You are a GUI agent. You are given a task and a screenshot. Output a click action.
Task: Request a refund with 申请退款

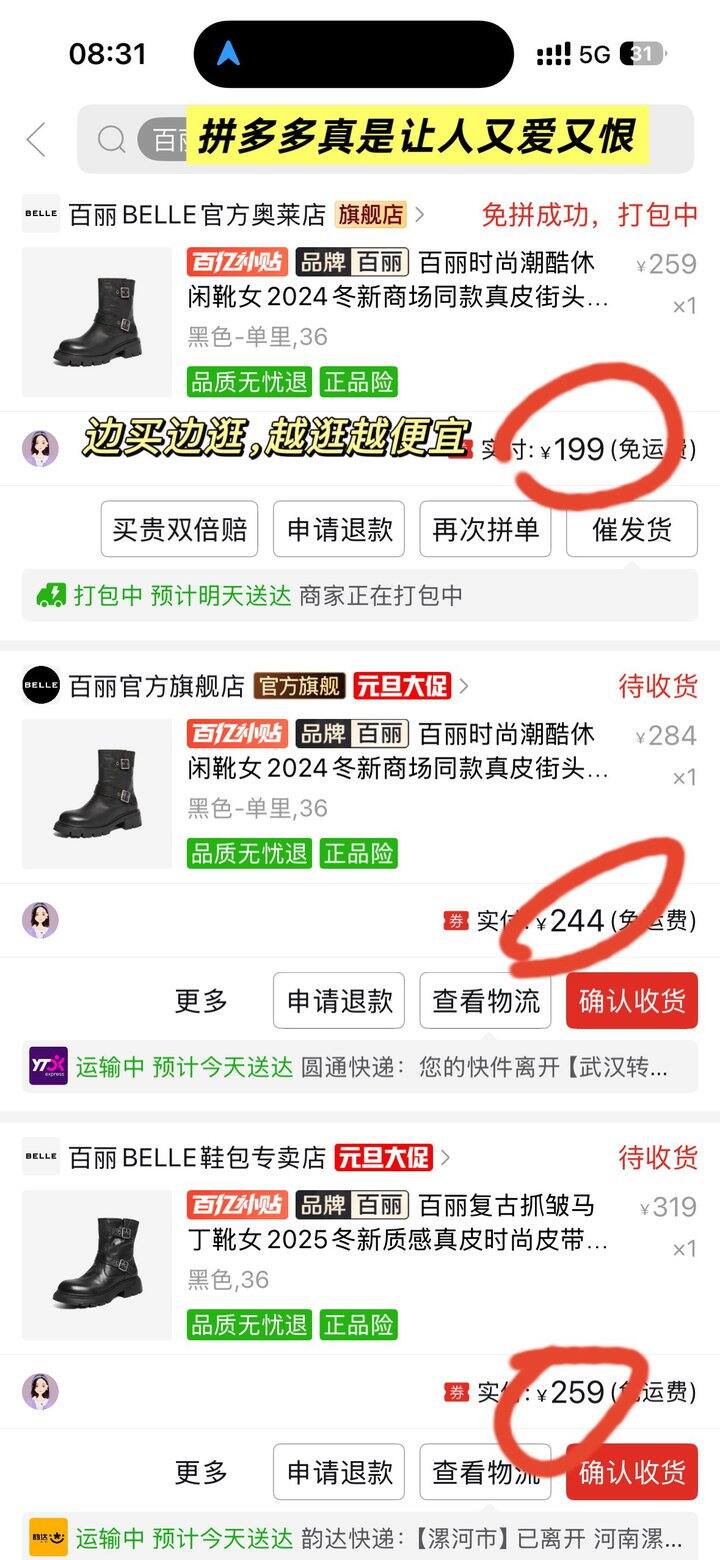[338, 530]
